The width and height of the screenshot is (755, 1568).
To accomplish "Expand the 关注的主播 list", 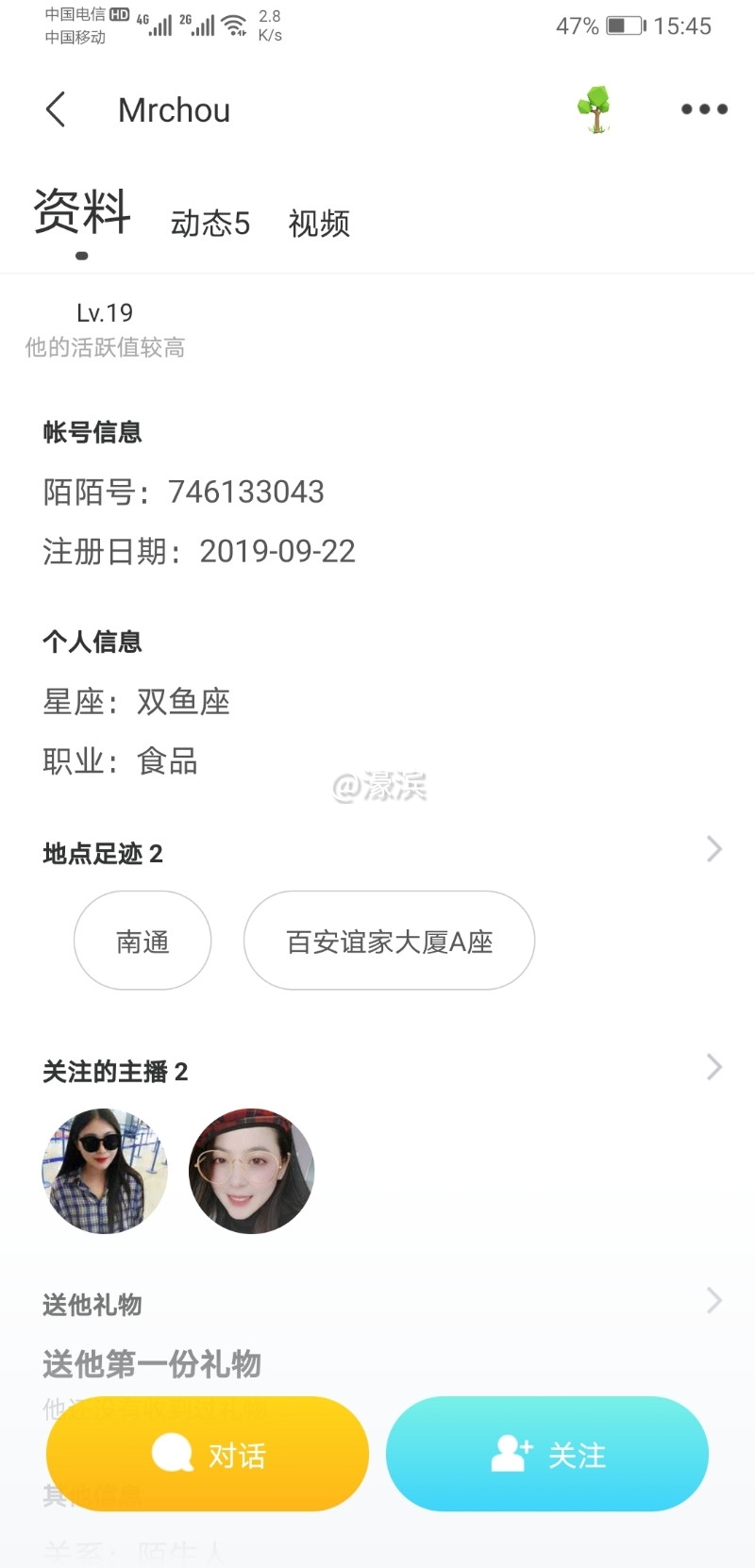I will point(713,1068).
